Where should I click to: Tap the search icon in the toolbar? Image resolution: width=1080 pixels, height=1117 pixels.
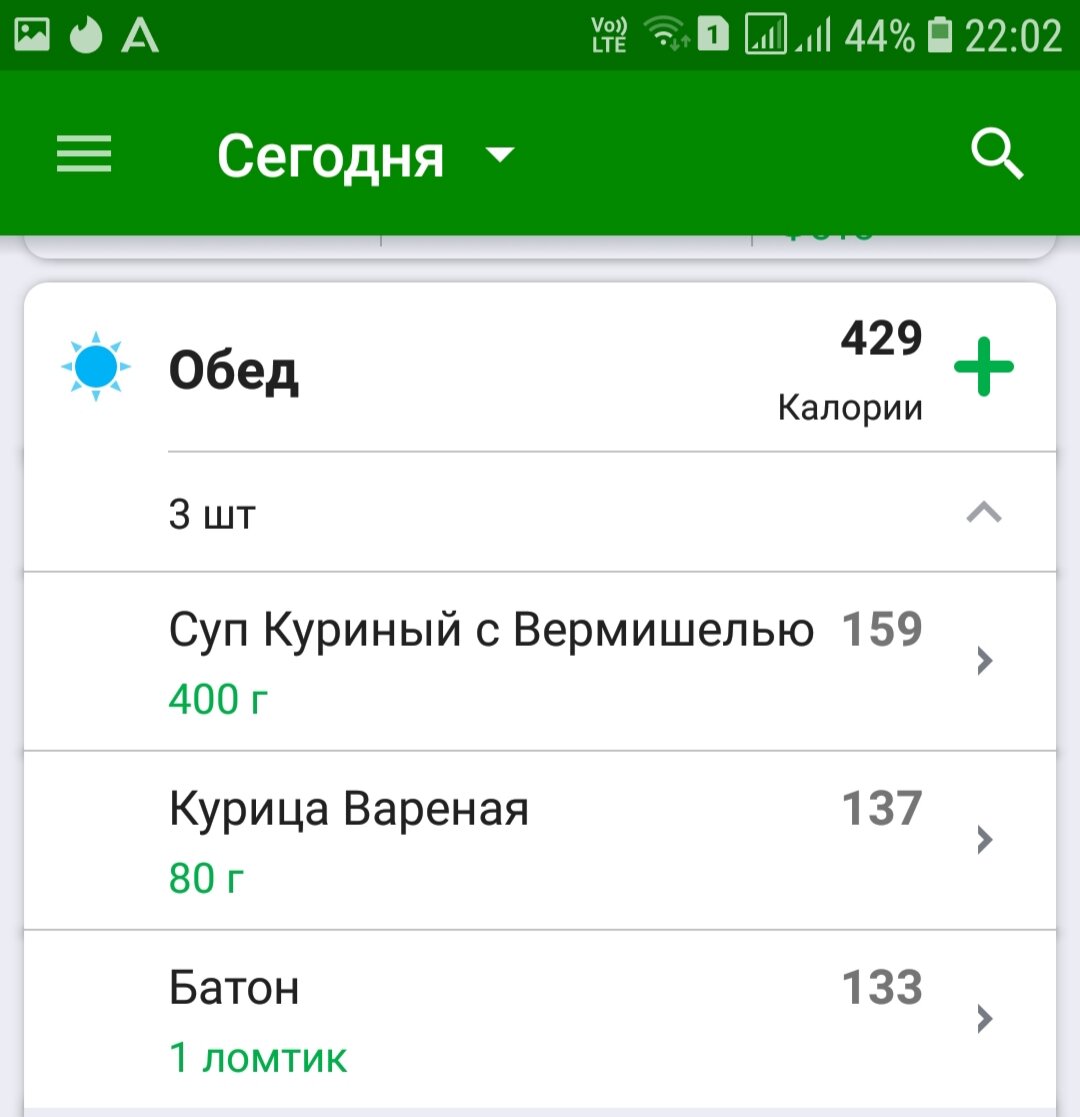tap(997, 155)
